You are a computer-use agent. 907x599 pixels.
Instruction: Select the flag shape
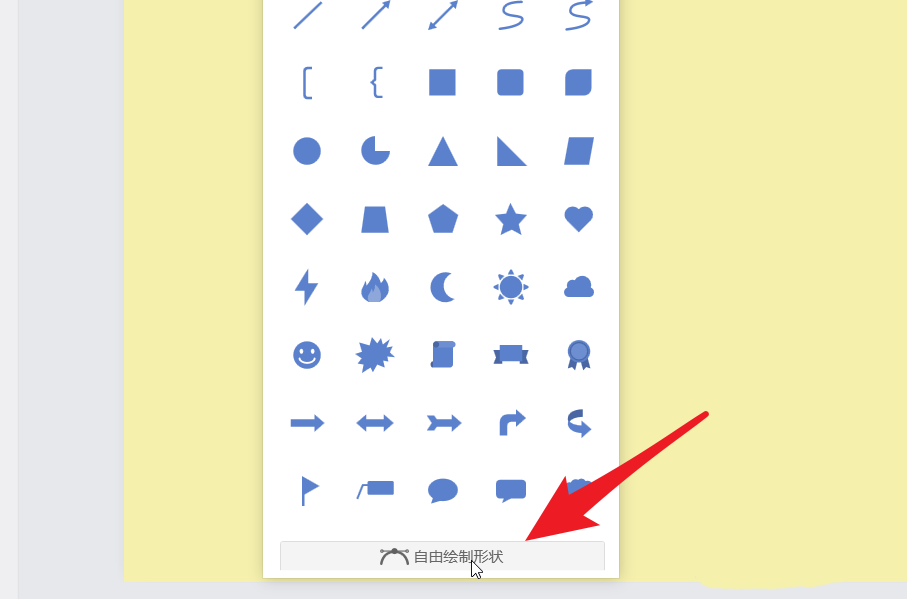point(309,490)
